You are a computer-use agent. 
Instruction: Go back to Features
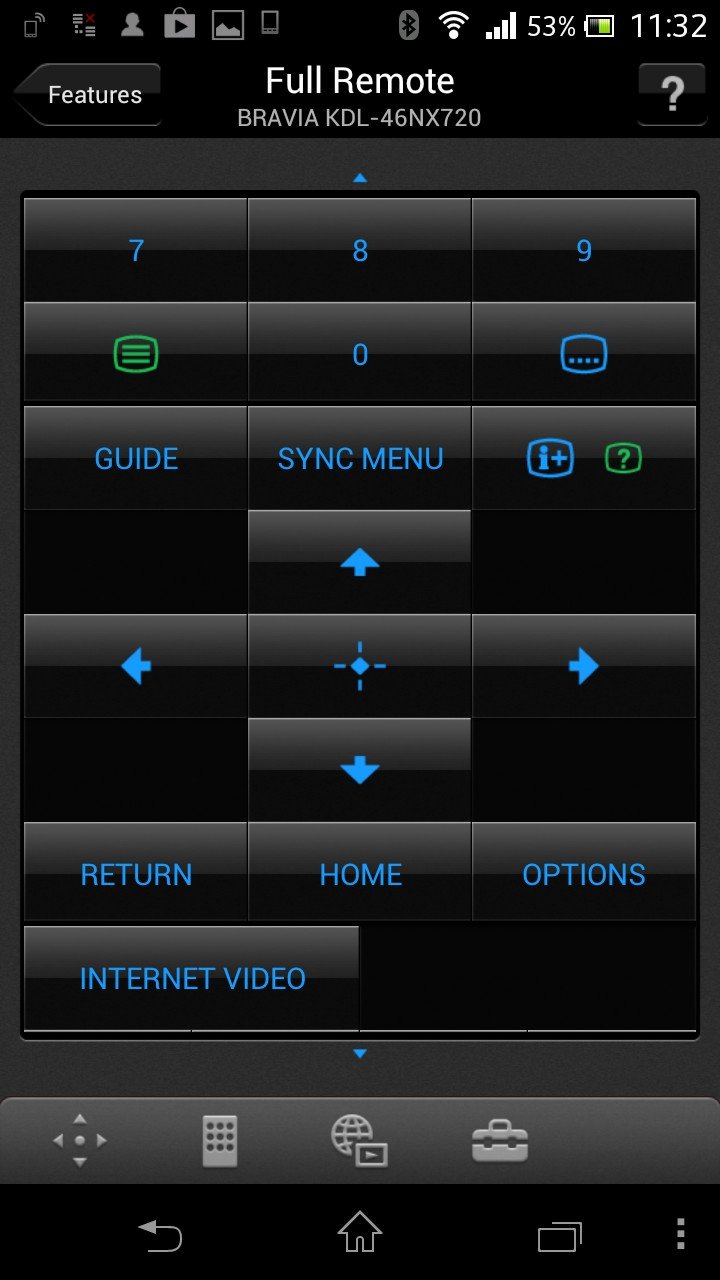(88, 95)
